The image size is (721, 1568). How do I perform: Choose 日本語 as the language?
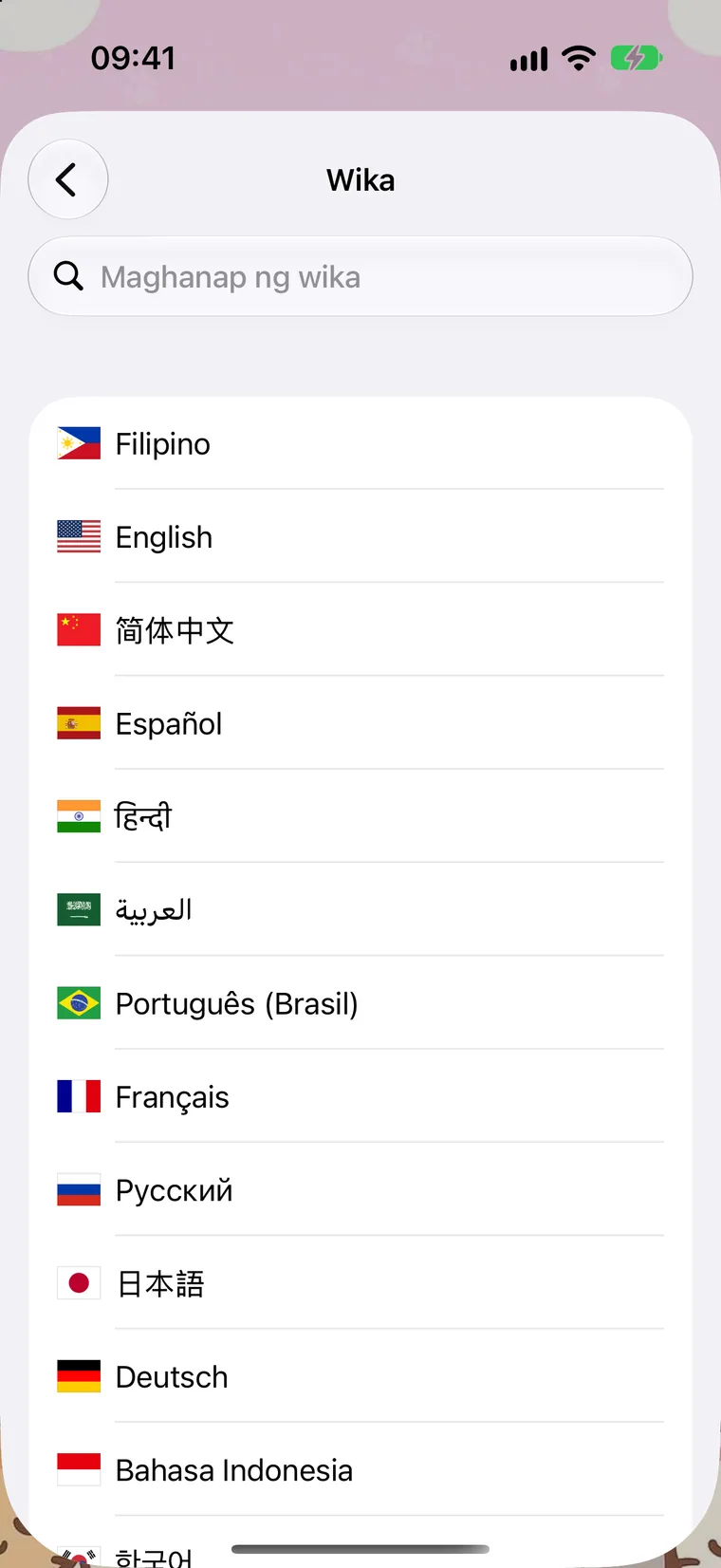coord(360,1283)
